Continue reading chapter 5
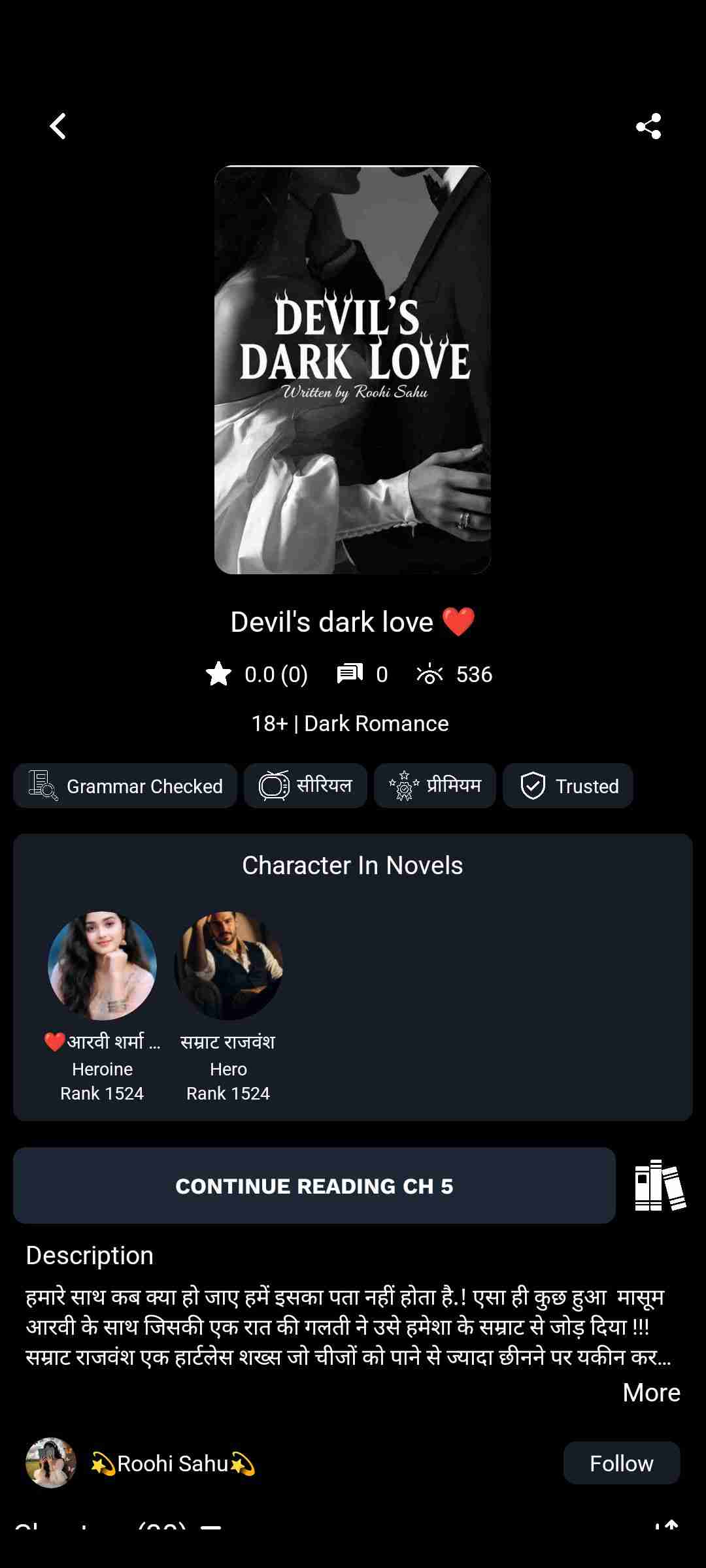Screen dimensions: 706x1568 (x=314, y=1186)
